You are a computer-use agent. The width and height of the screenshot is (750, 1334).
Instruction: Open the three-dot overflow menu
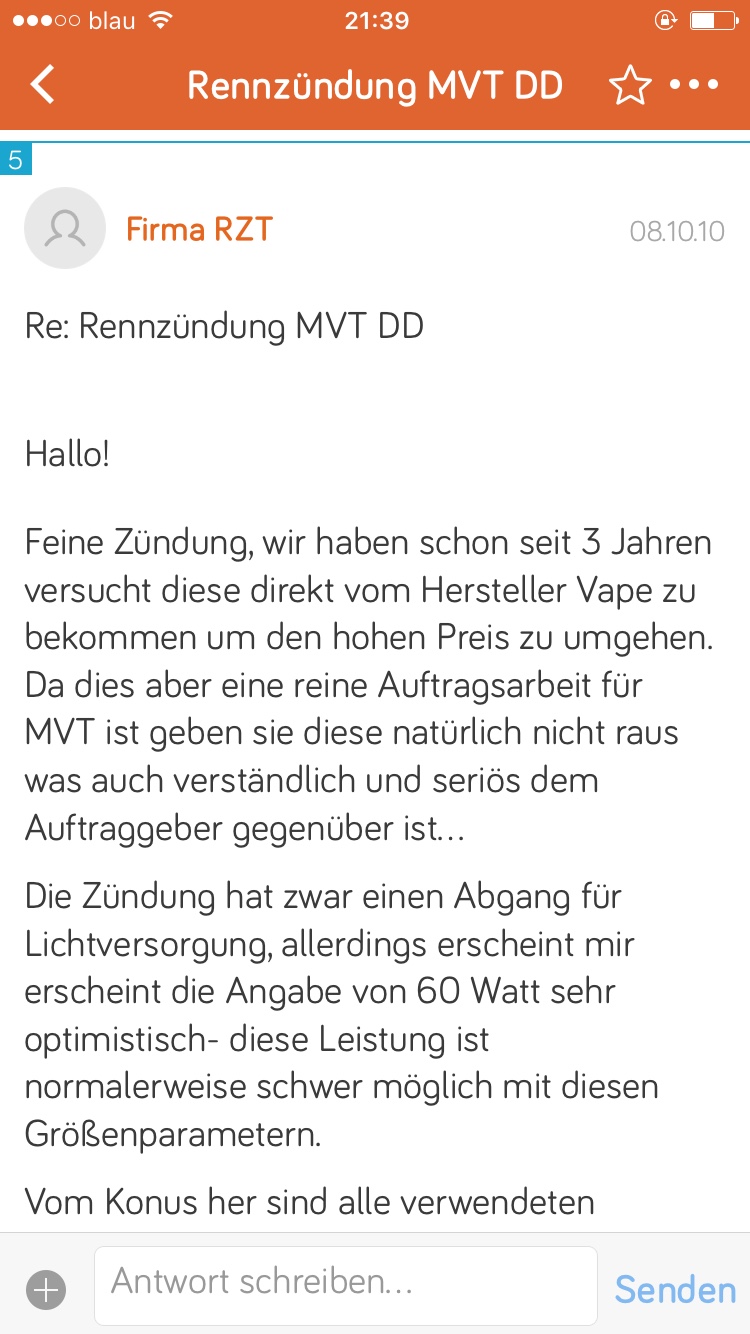pyautogui.click(x=695, y=86)
